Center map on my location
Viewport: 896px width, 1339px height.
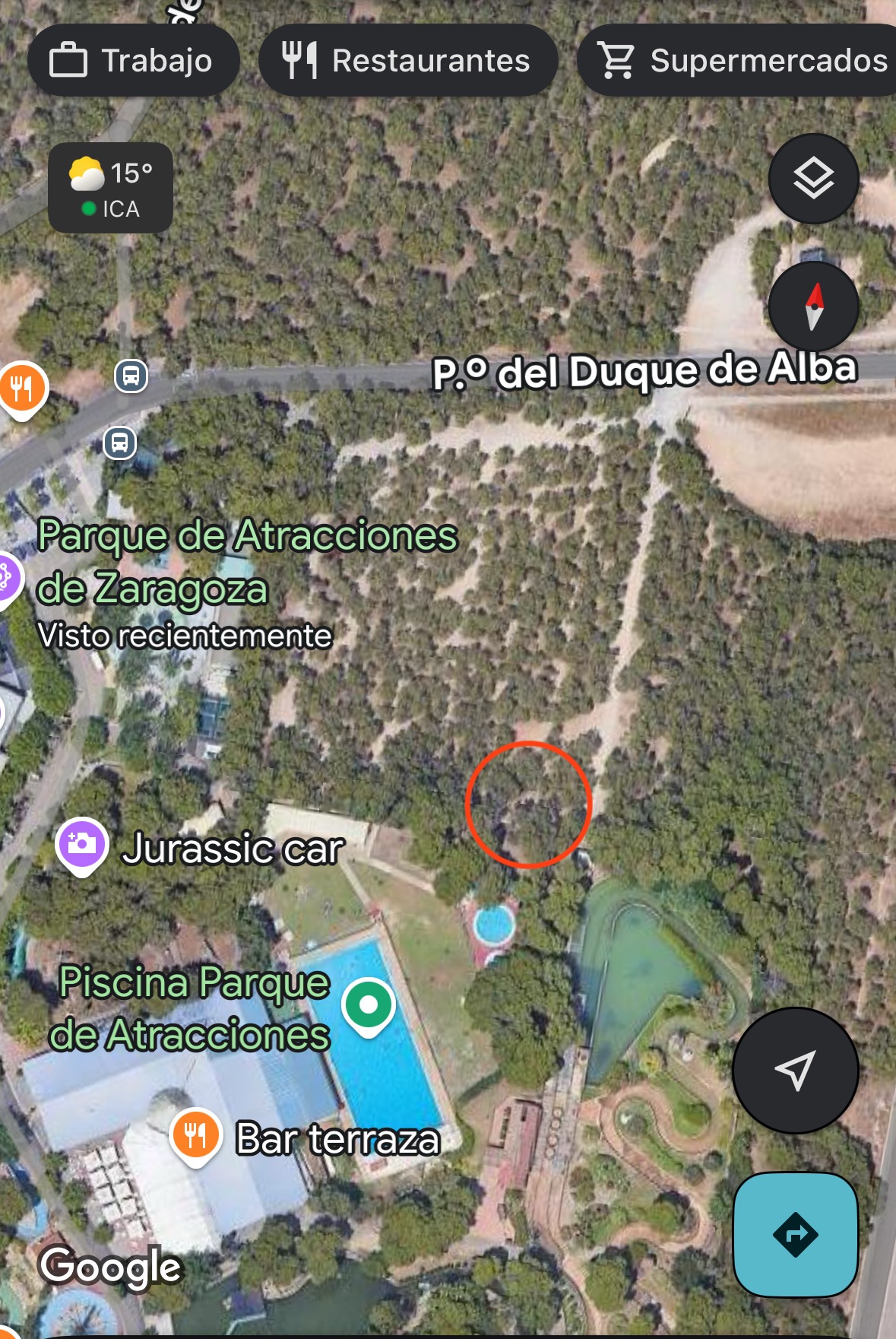pyautogui.click(x=795, y=1070)
